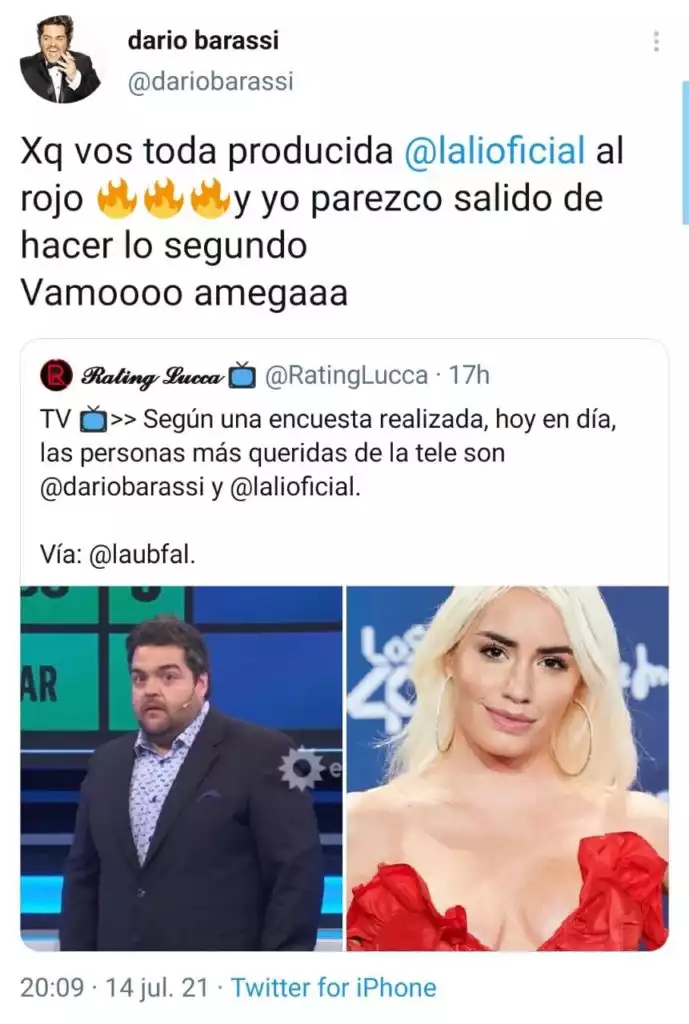Tap the Twitter for iPhone source link
The image size is (689, 1024).
point(334,988)
